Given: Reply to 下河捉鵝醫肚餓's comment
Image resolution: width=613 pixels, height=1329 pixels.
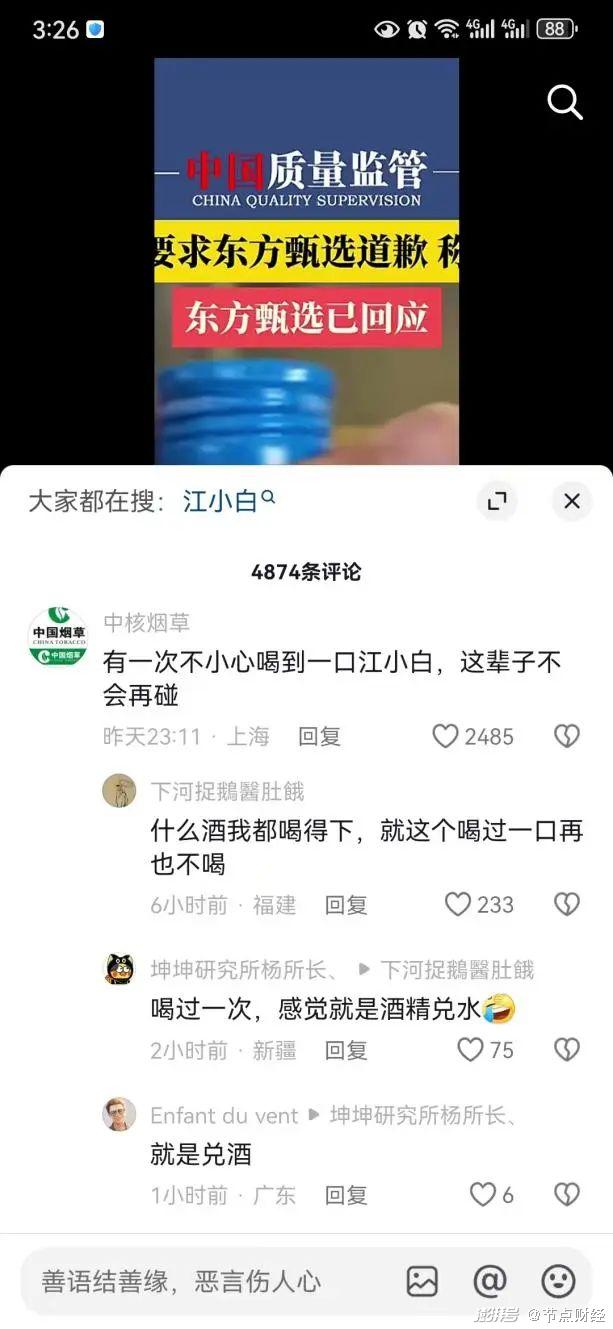Looking at the screenshot, I should tap(346, 905).
